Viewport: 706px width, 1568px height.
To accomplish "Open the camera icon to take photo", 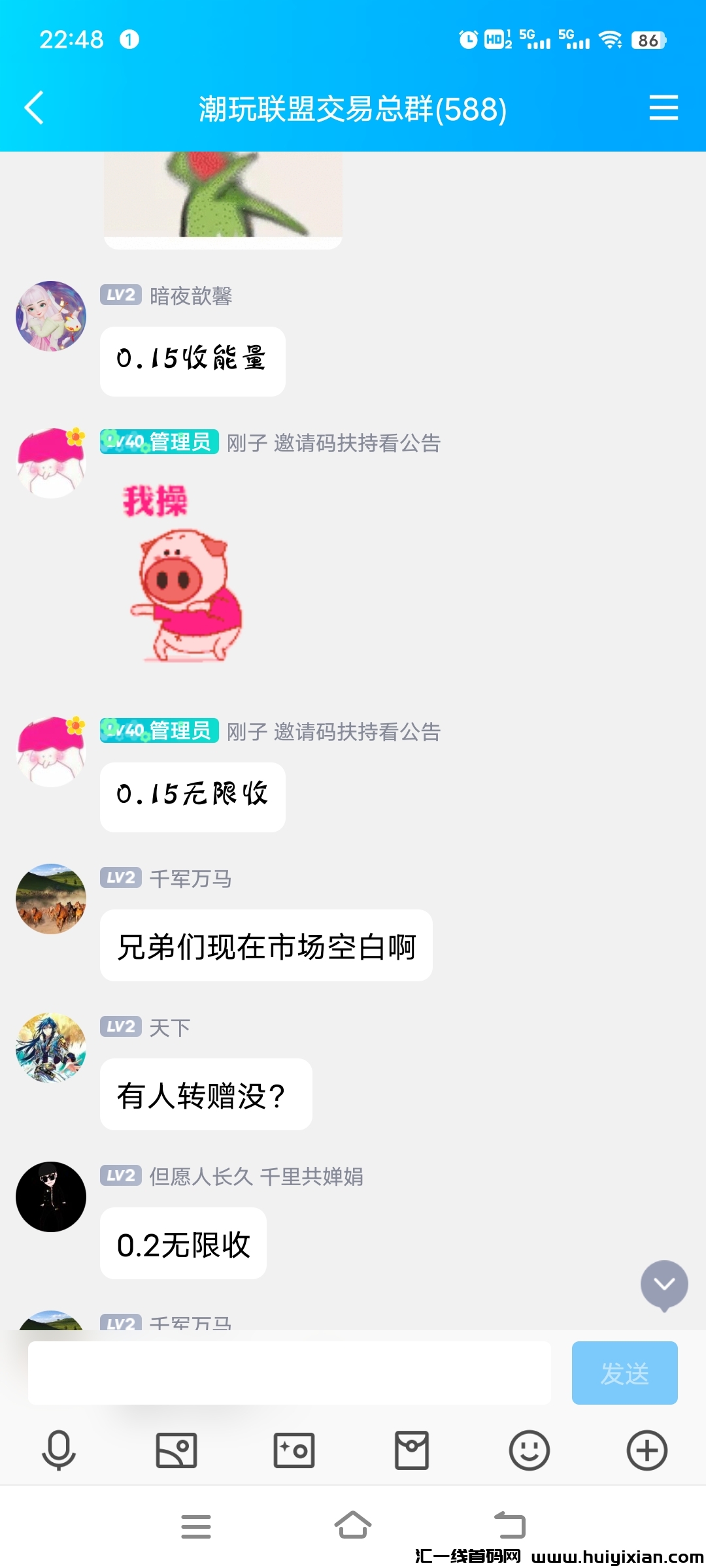I will [x=294, y=1449].
